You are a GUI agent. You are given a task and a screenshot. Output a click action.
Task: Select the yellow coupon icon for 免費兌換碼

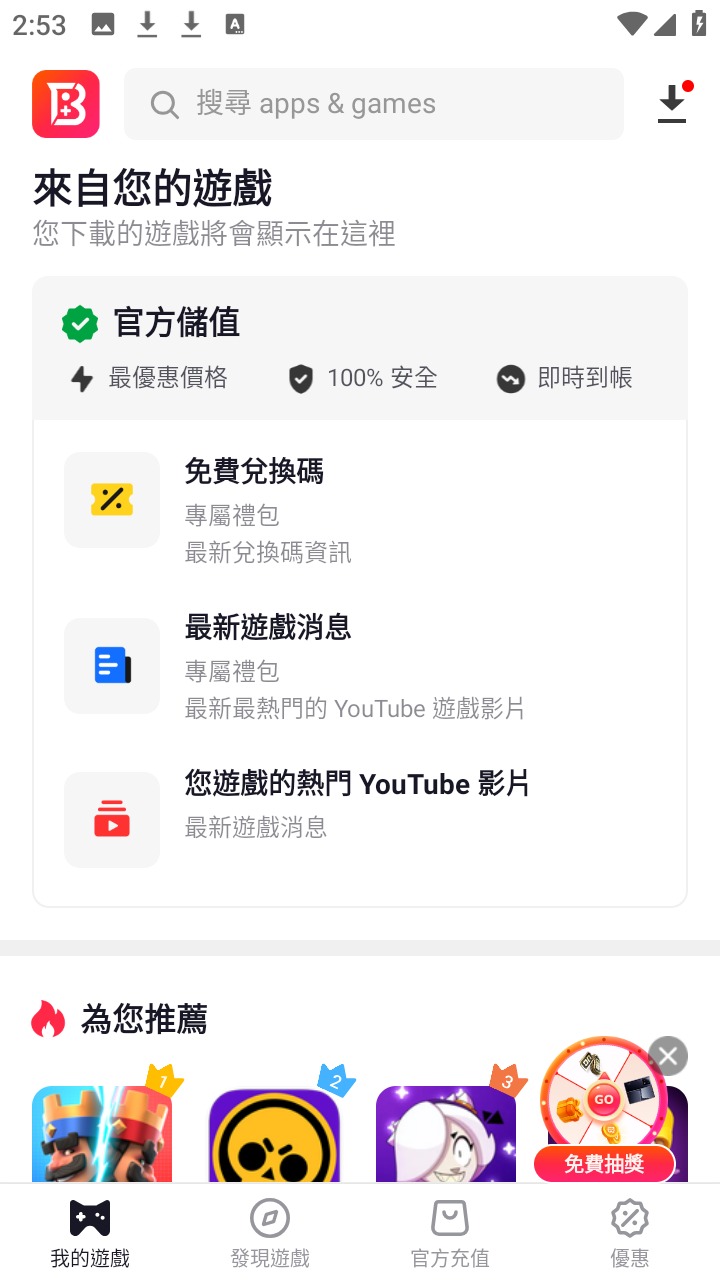click(x=111, y=499)
